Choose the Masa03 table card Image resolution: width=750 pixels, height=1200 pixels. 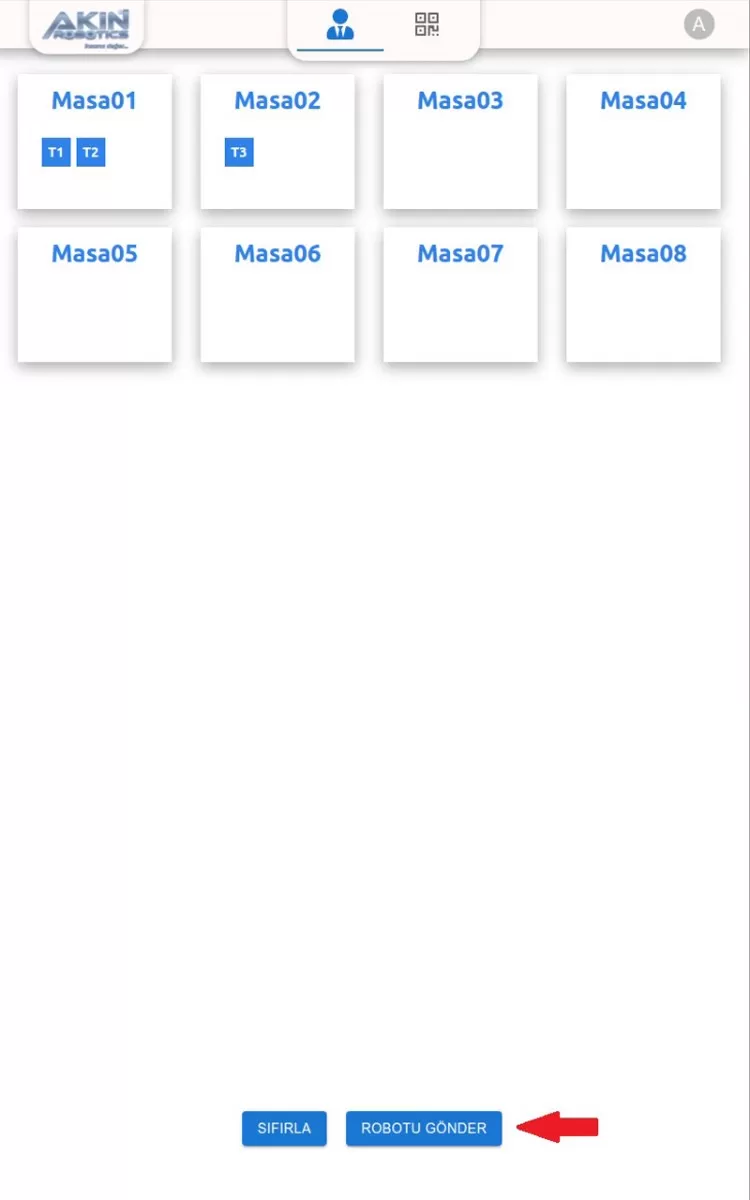coord(460,141)
